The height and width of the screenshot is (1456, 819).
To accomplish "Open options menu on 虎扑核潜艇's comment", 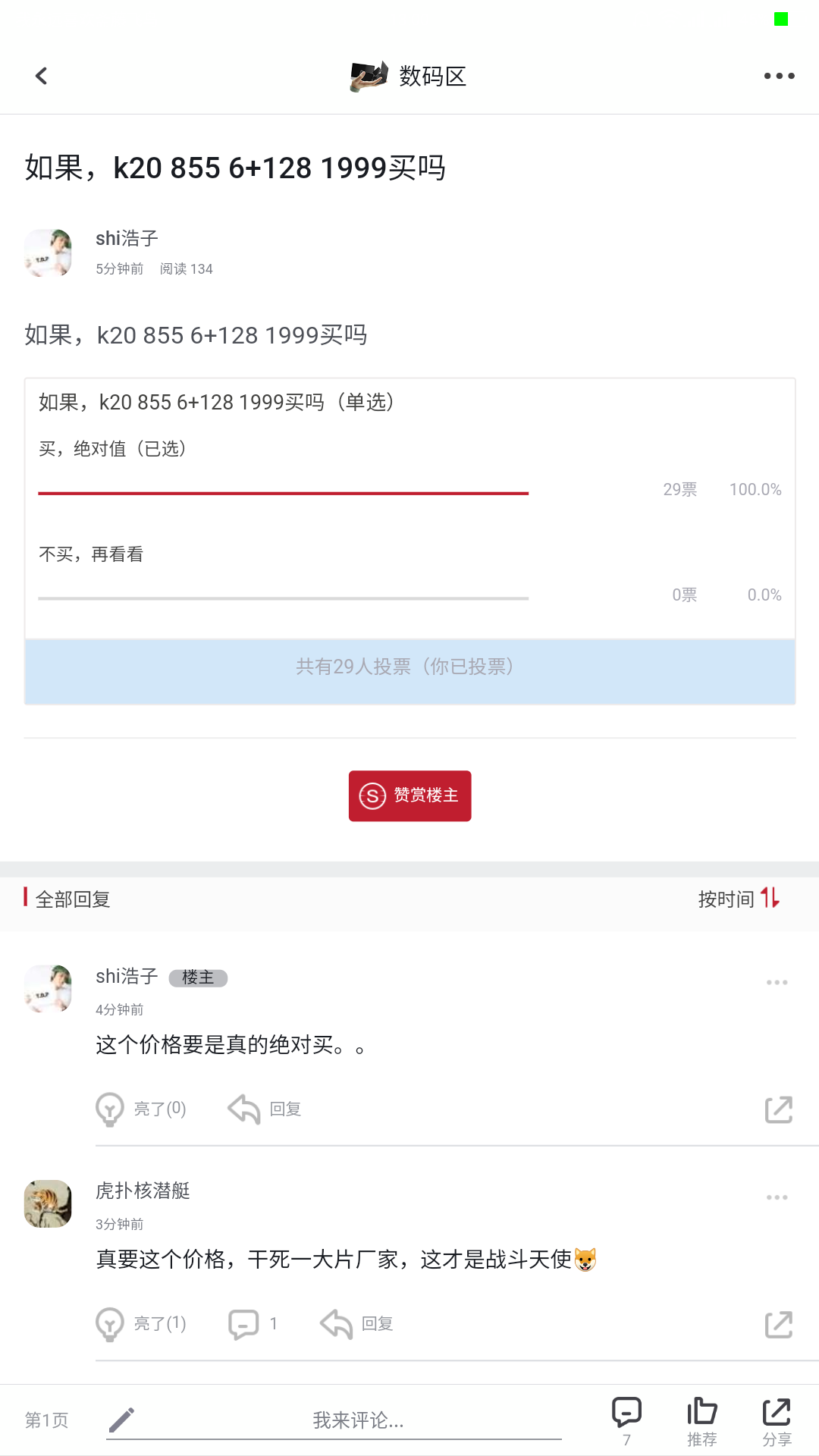I will (777, 1197).
